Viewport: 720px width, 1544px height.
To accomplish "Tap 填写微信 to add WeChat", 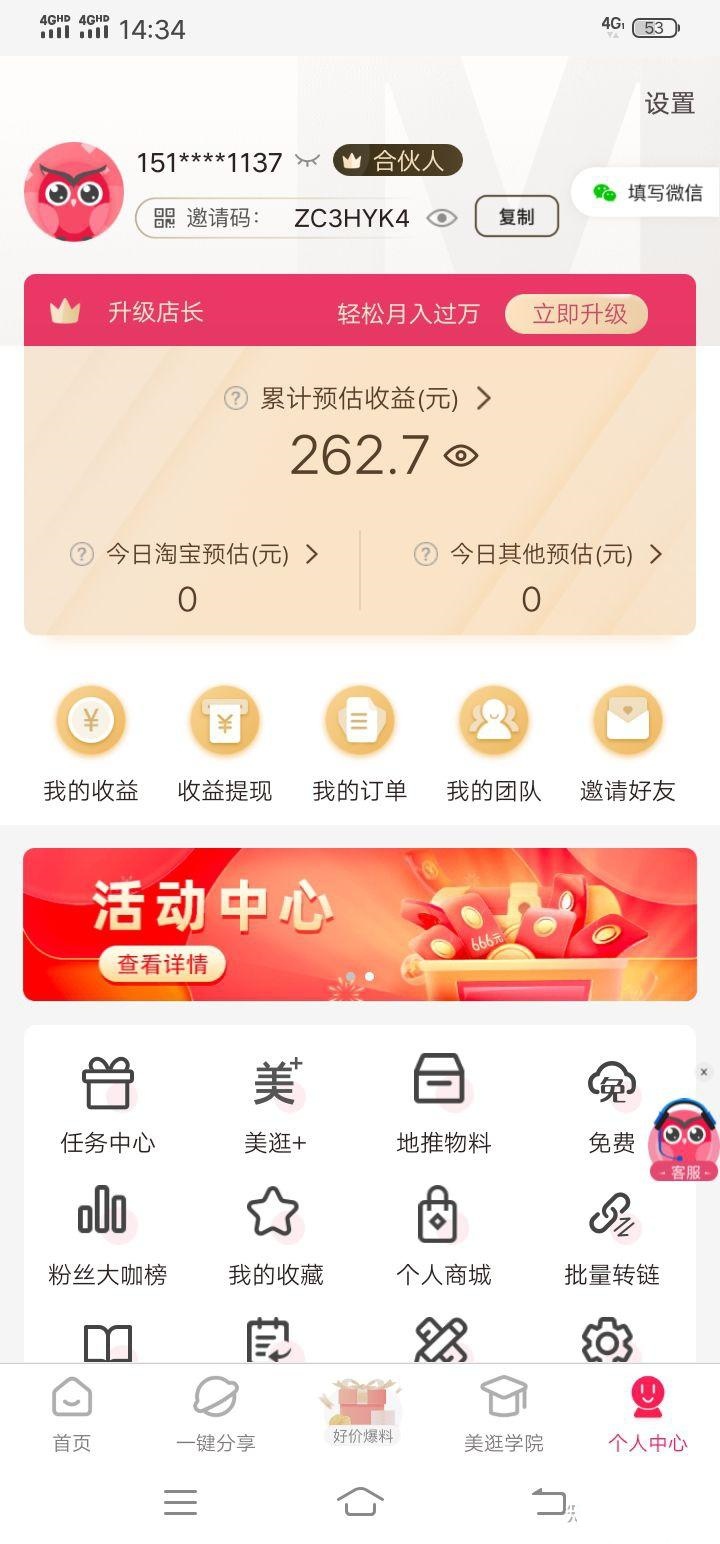I will coord(648,193).
